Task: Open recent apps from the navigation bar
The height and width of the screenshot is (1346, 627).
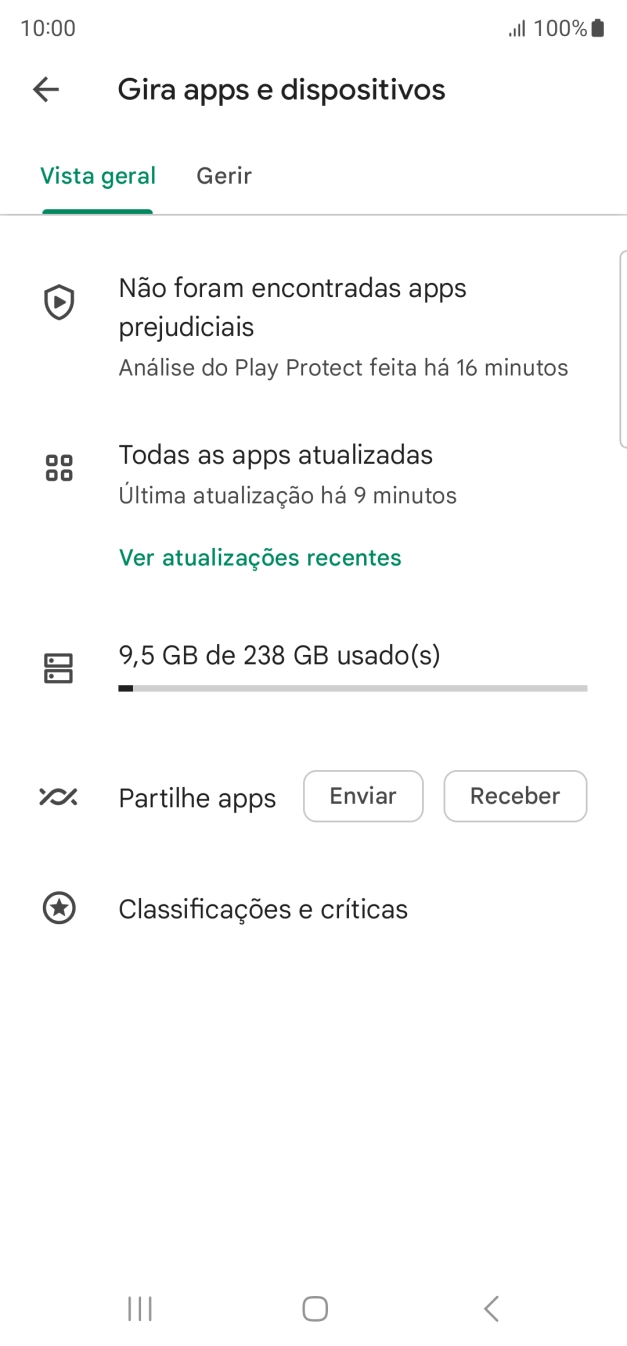Action: point(140,1308)
